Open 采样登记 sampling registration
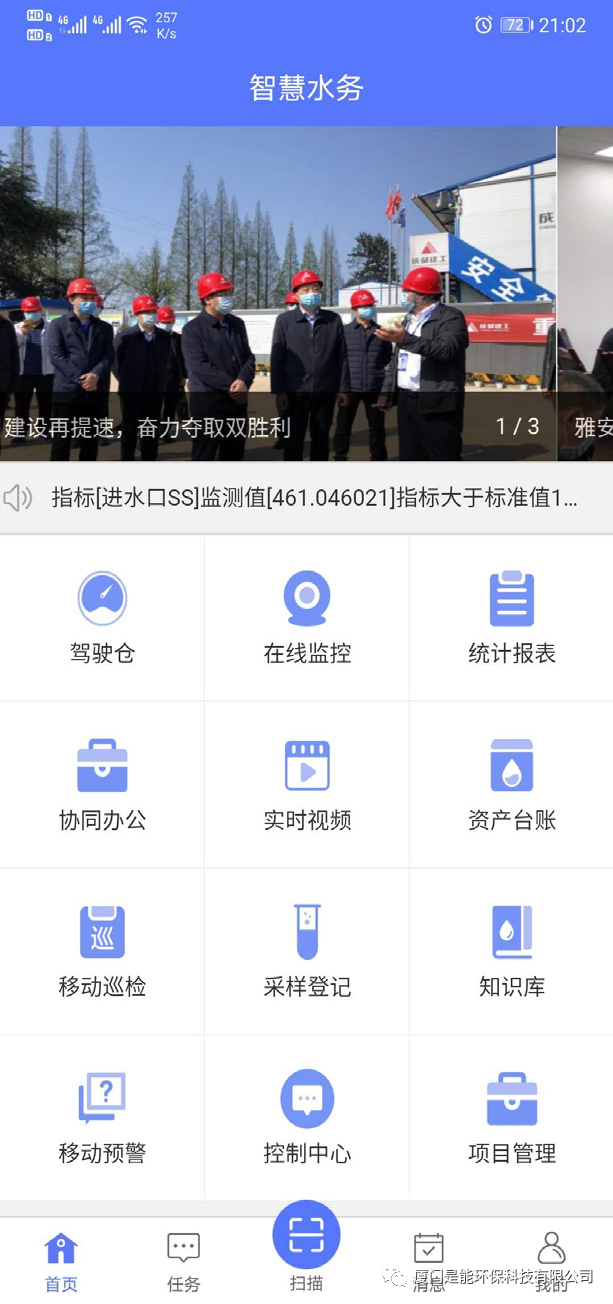The height and width of the screenshot is (1304, 613). coord(307,951)
